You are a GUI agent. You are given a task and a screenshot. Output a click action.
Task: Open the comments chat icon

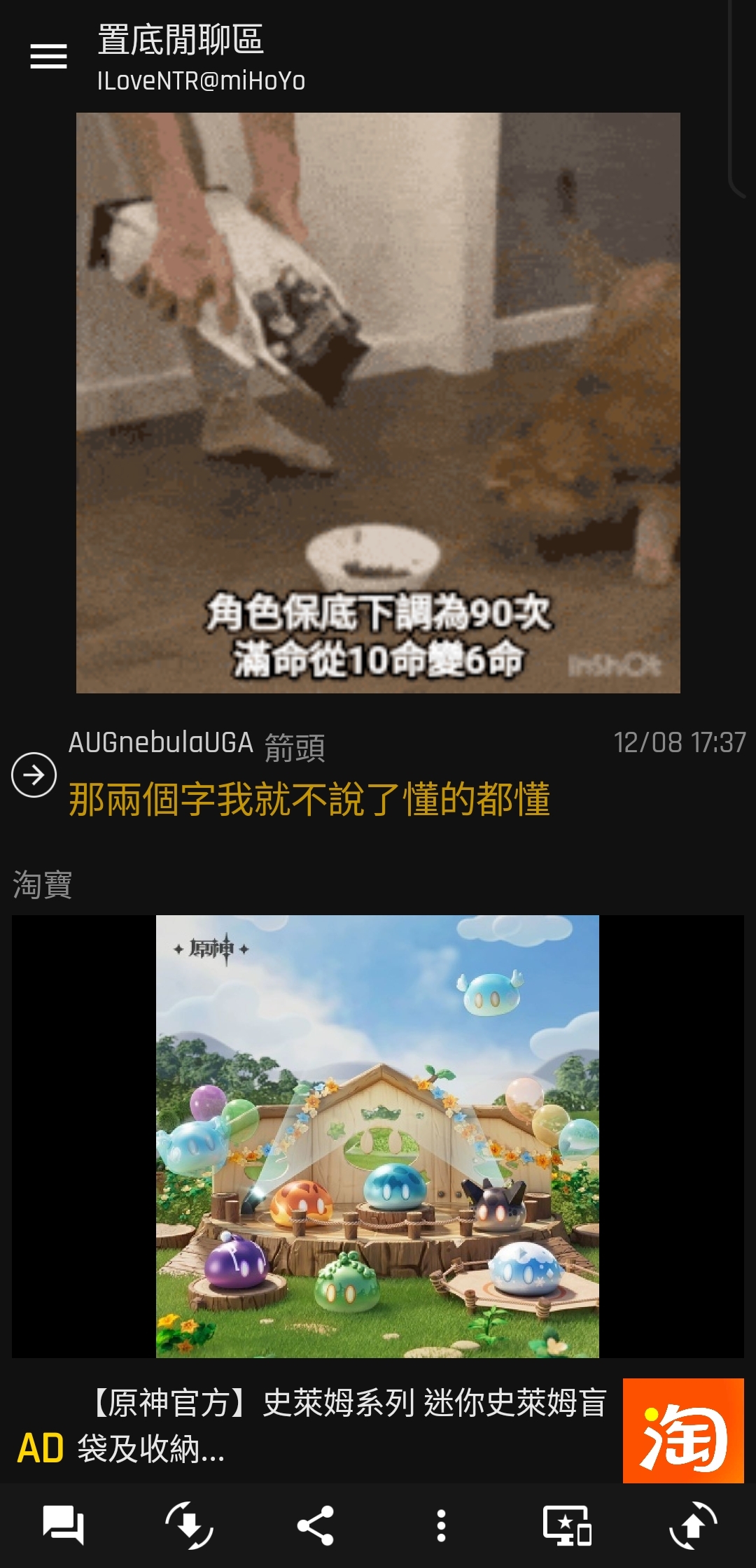(63, 1525)
